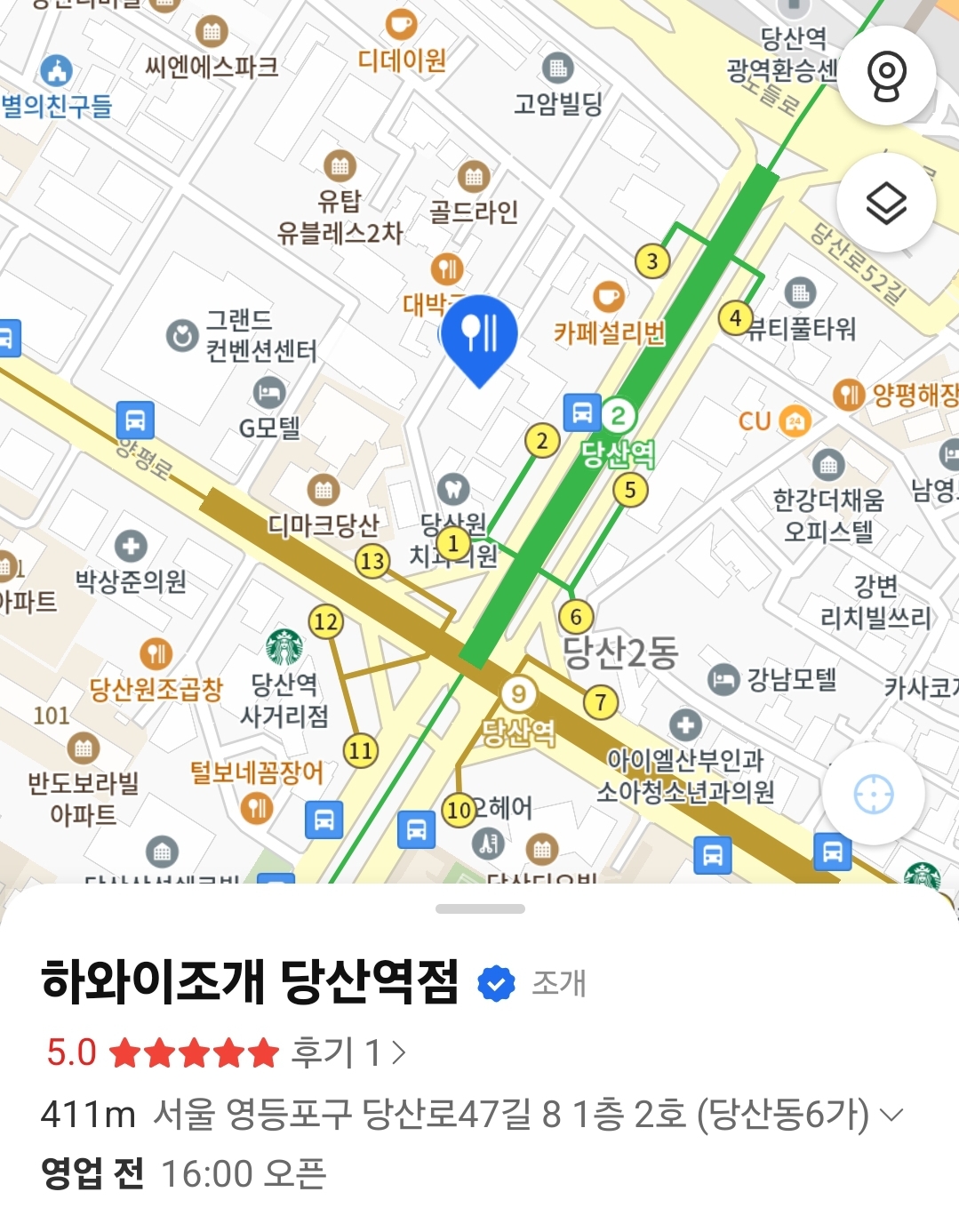Open street view from the round camera button
959x1232 pixels.
(x=886, y=76)
